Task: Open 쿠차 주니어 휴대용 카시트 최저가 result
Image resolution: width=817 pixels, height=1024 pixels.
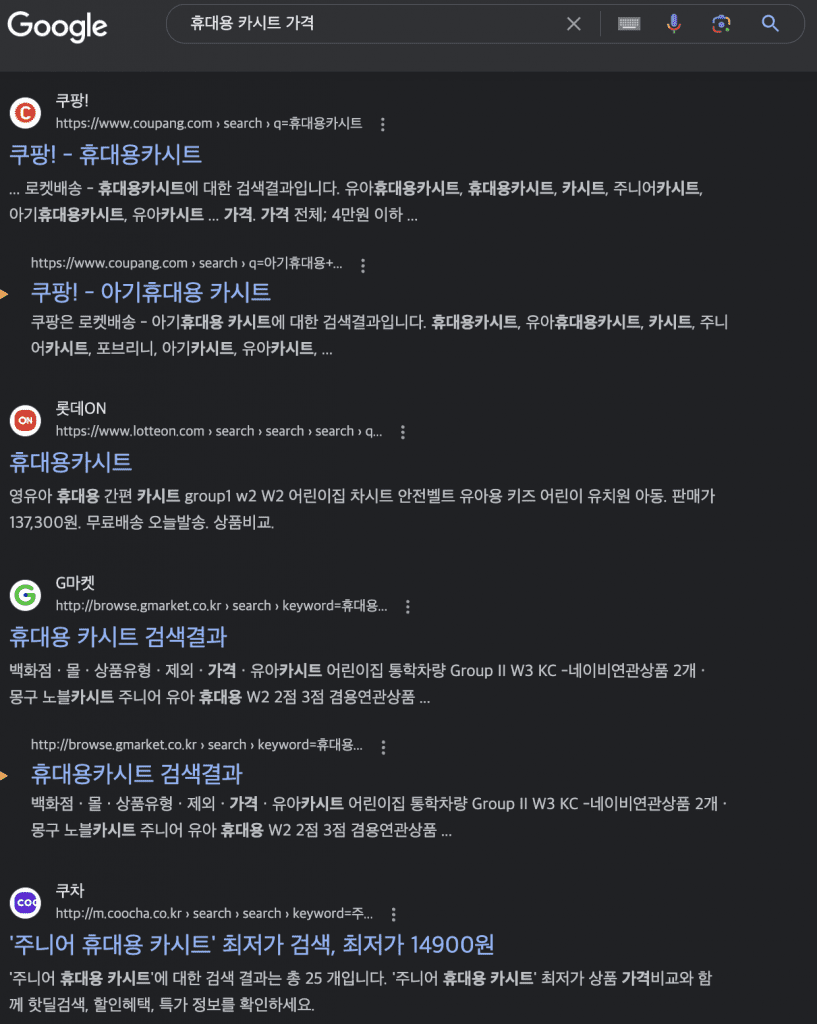Action: click(252, 944)
